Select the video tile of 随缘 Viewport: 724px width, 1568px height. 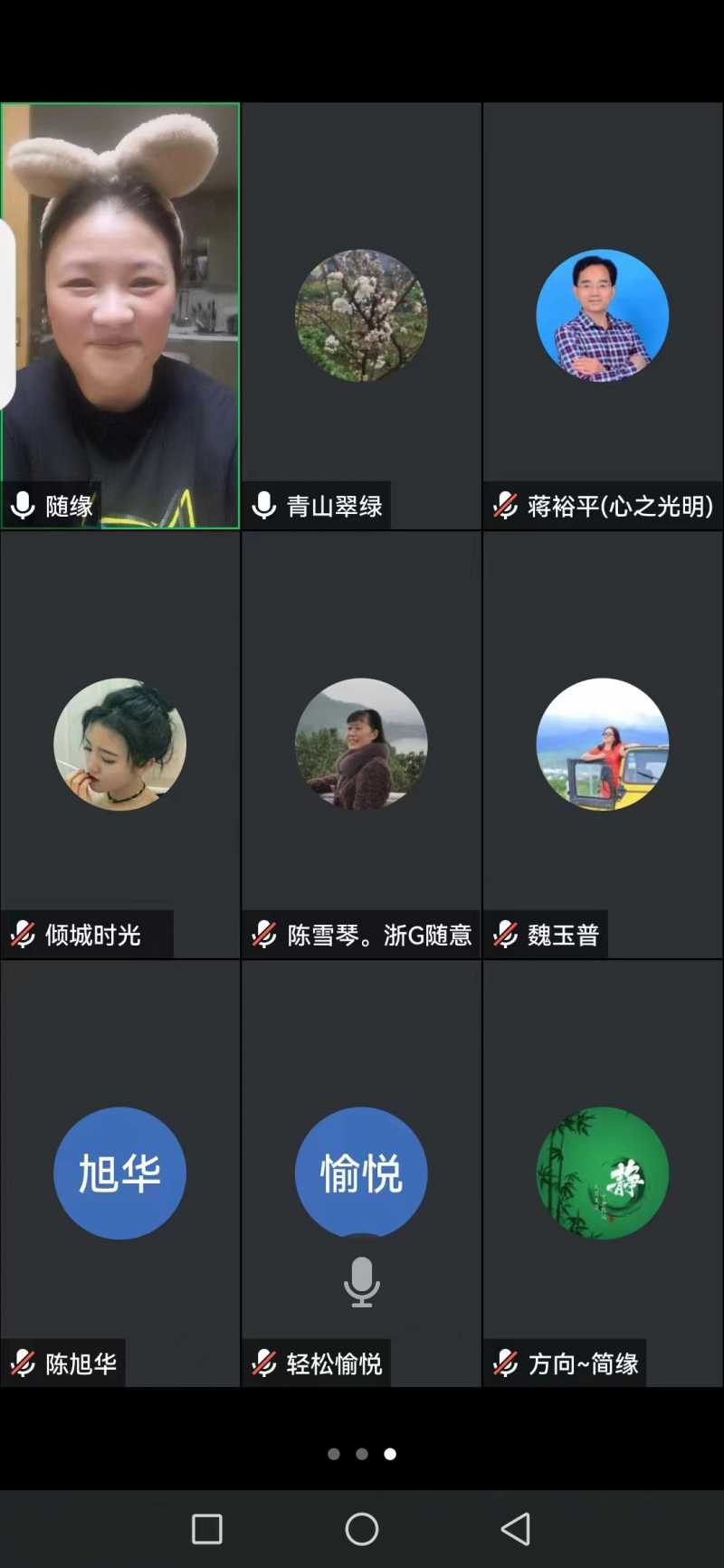point(120,315)
